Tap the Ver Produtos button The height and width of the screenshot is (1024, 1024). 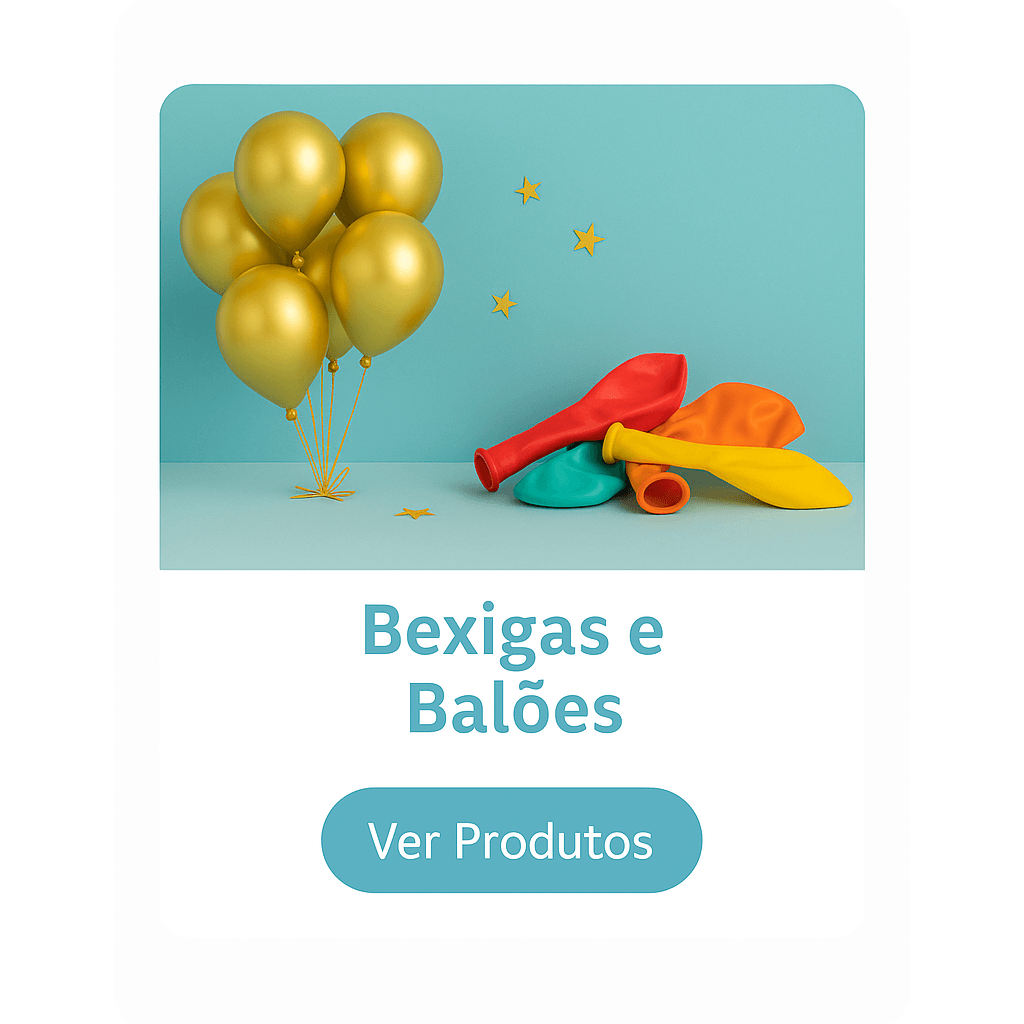[511, 840]
